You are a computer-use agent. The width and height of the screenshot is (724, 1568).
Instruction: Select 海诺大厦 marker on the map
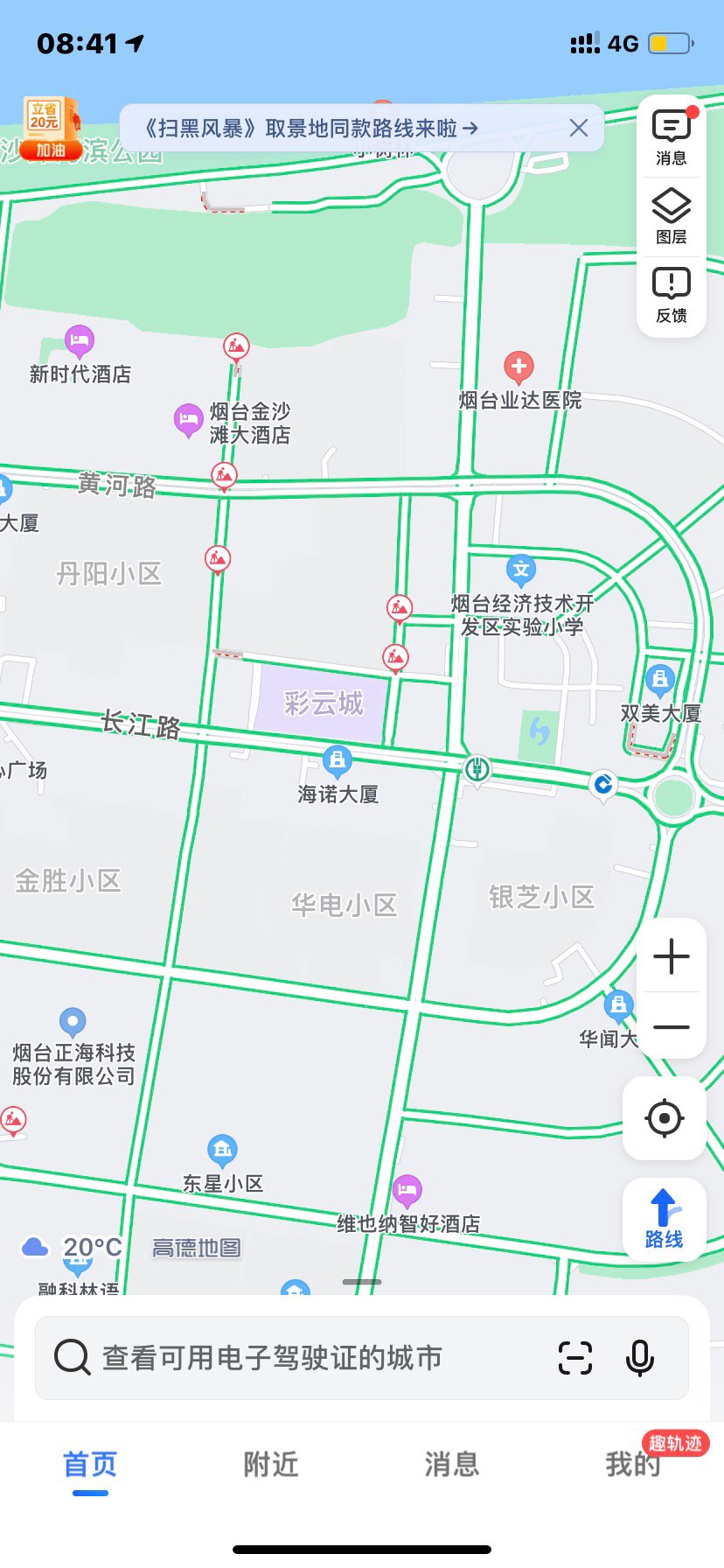(338, 762)
